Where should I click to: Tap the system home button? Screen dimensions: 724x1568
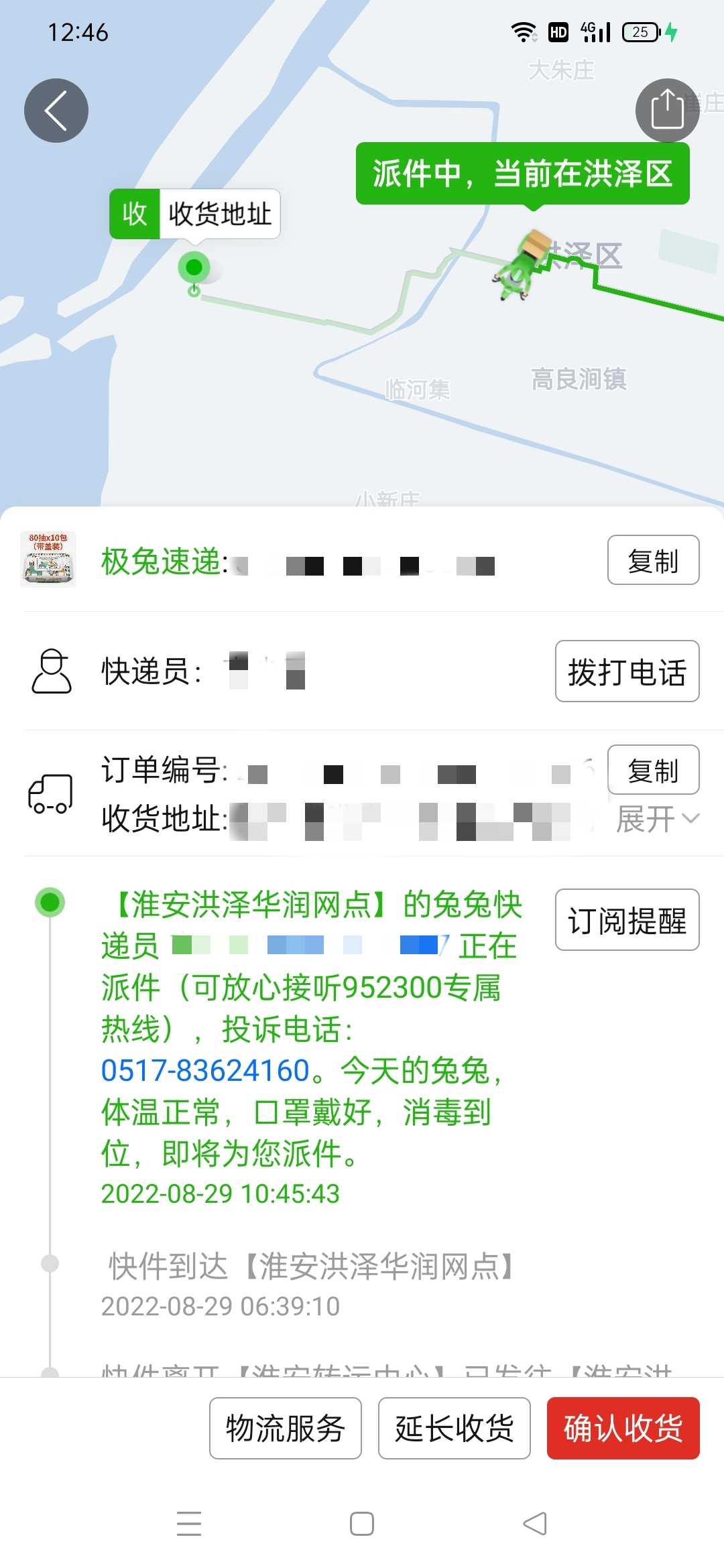point(362,1524)
